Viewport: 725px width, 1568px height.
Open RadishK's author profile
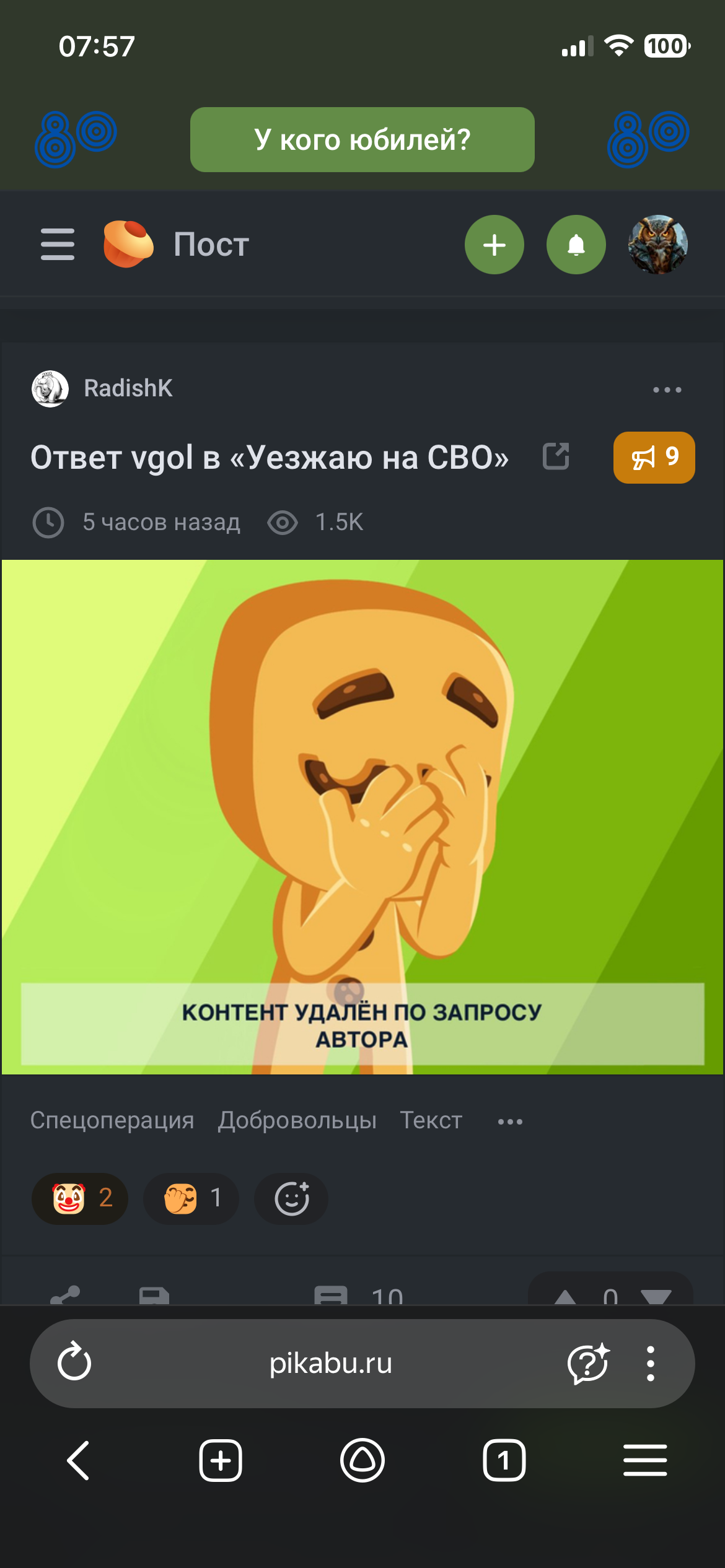(128, 388)
